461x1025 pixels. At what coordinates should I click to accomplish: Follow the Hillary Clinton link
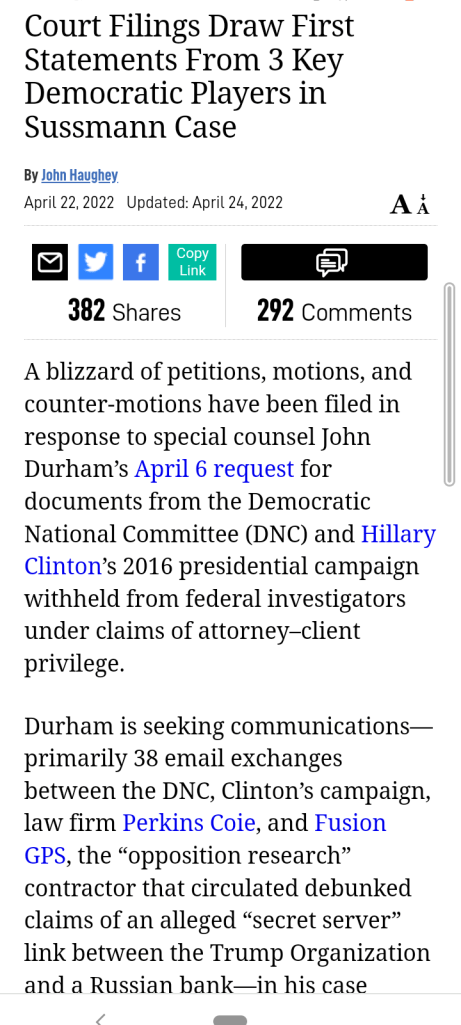398,534
